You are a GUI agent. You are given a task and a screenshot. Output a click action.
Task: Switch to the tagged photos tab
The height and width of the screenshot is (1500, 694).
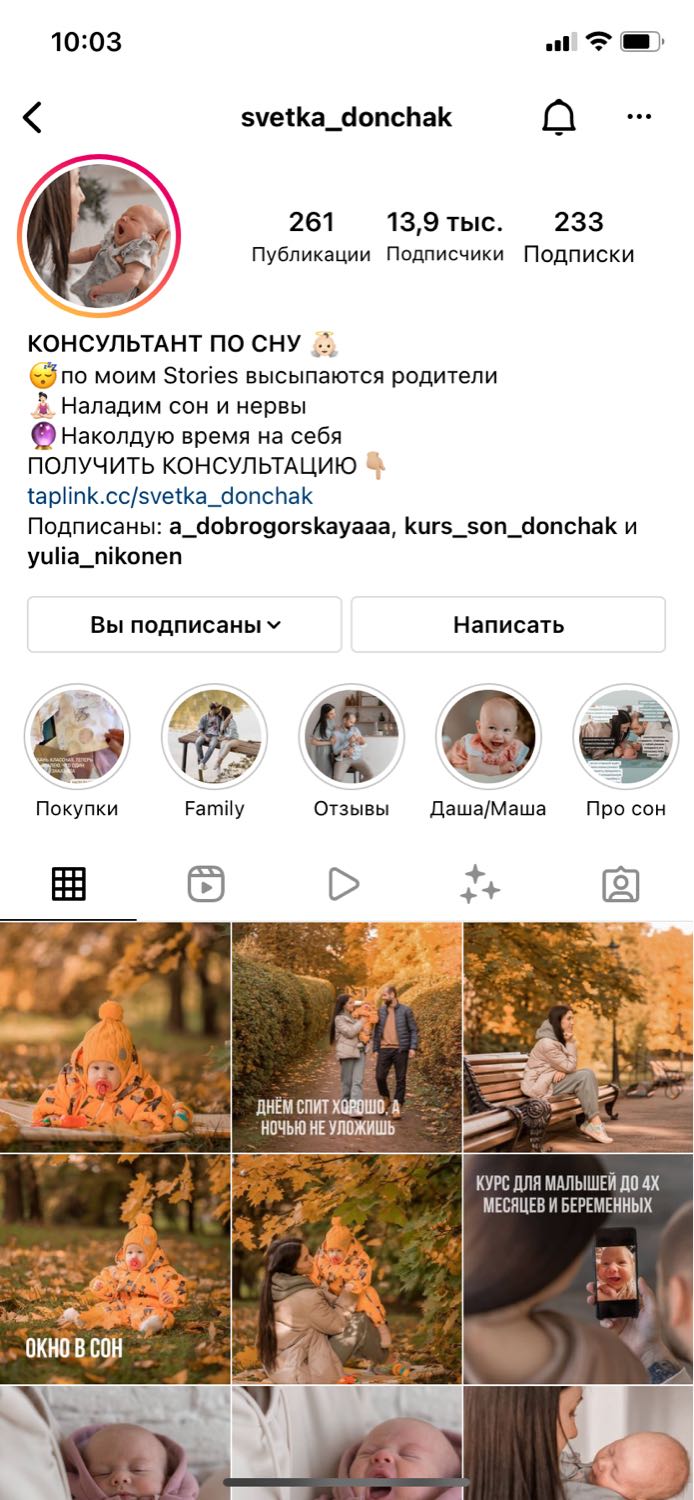tap(621, 884)
